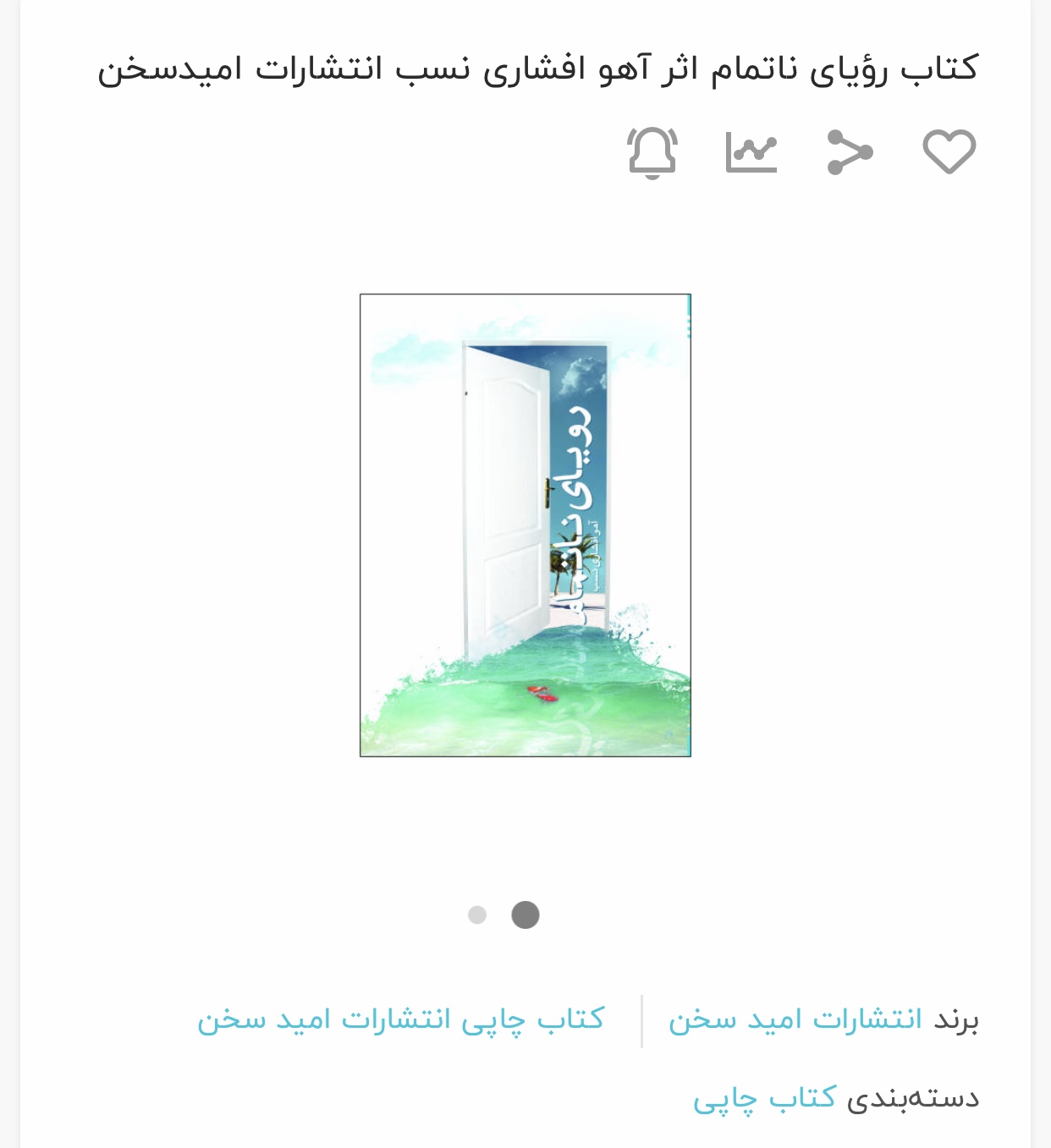Go to the second image dot
The width and height of the screenshot is (1051, 1148).
(x=477, y=915)
